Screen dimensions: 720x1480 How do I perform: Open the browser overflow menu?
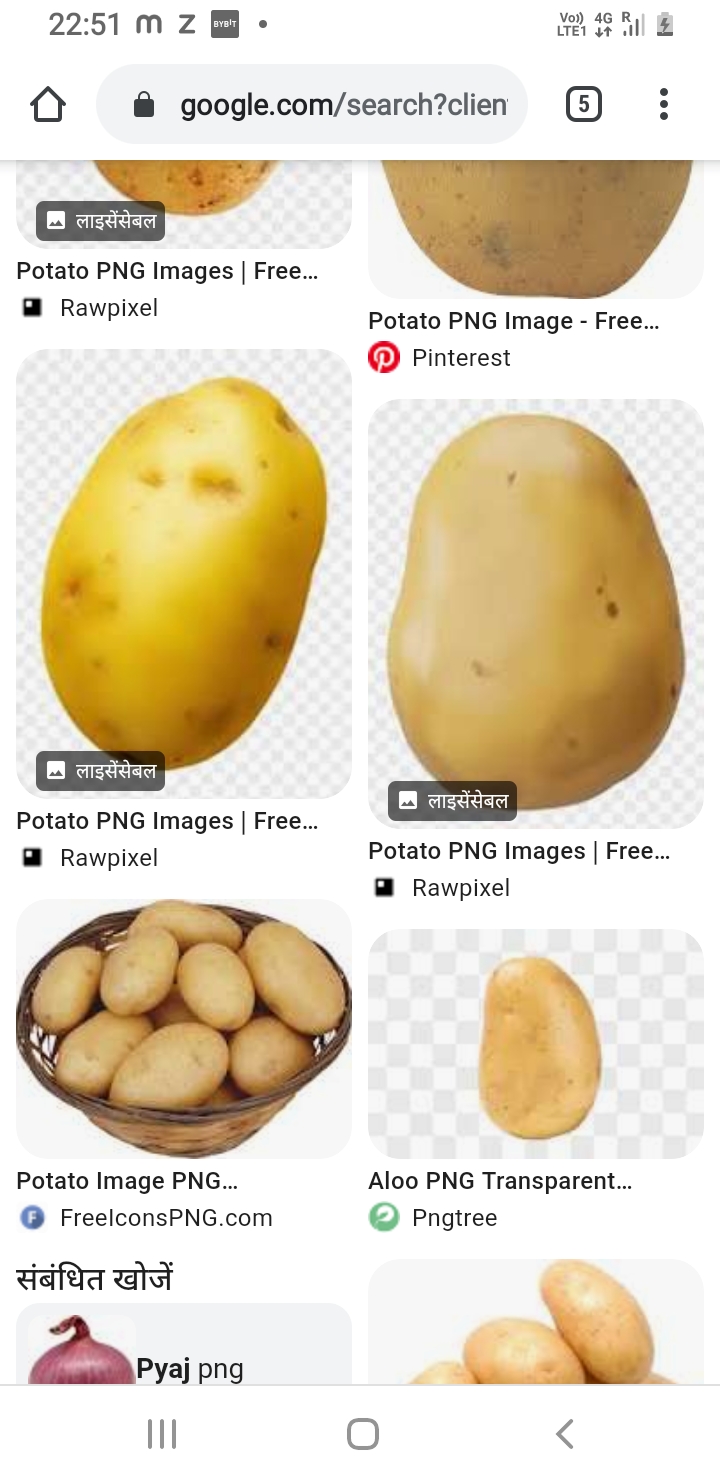click(664, 104)
